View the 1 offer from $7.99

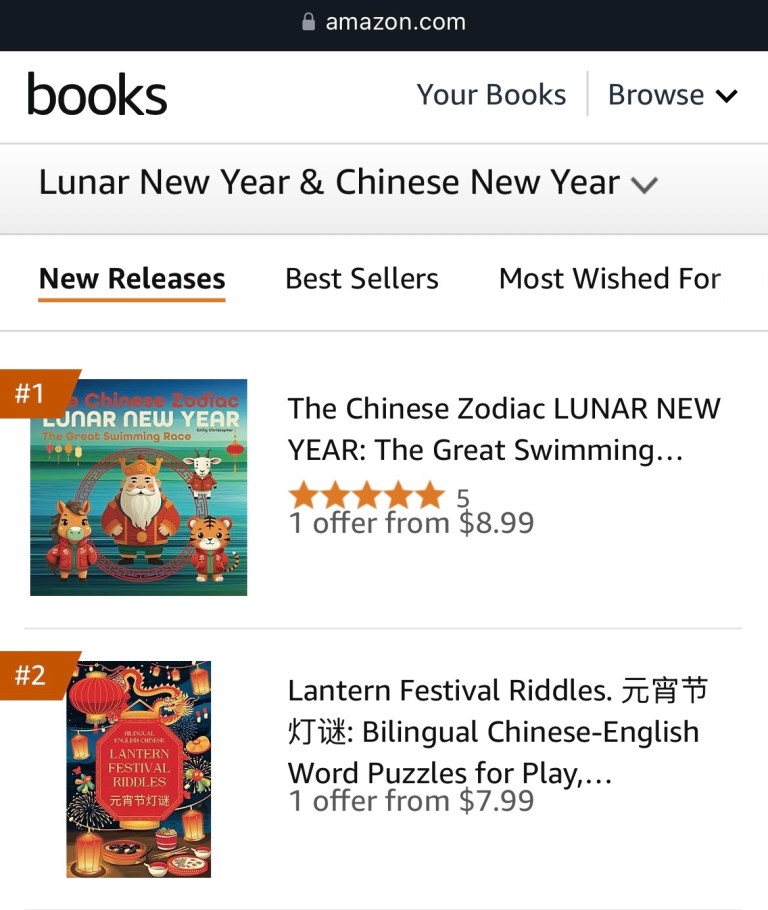tap(411, 801)
